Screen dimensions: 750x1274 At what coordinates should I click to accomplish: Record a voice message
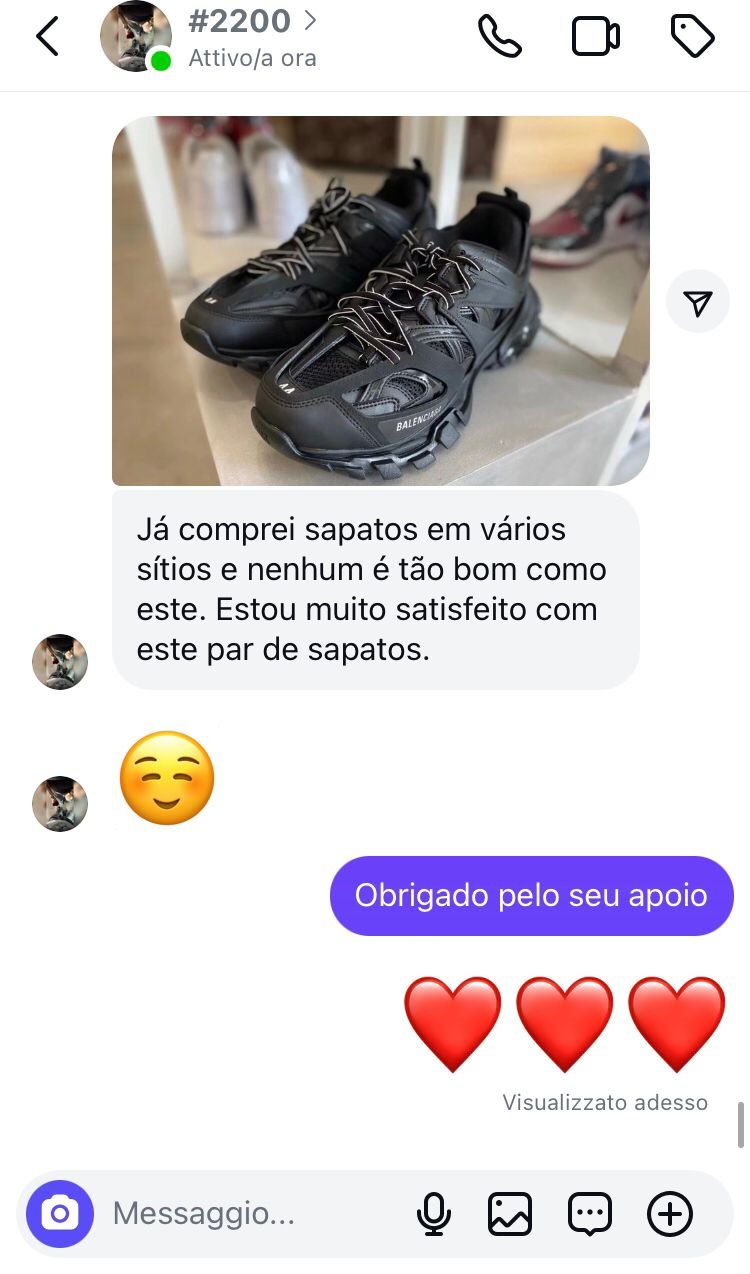(x=433, y=1214)
